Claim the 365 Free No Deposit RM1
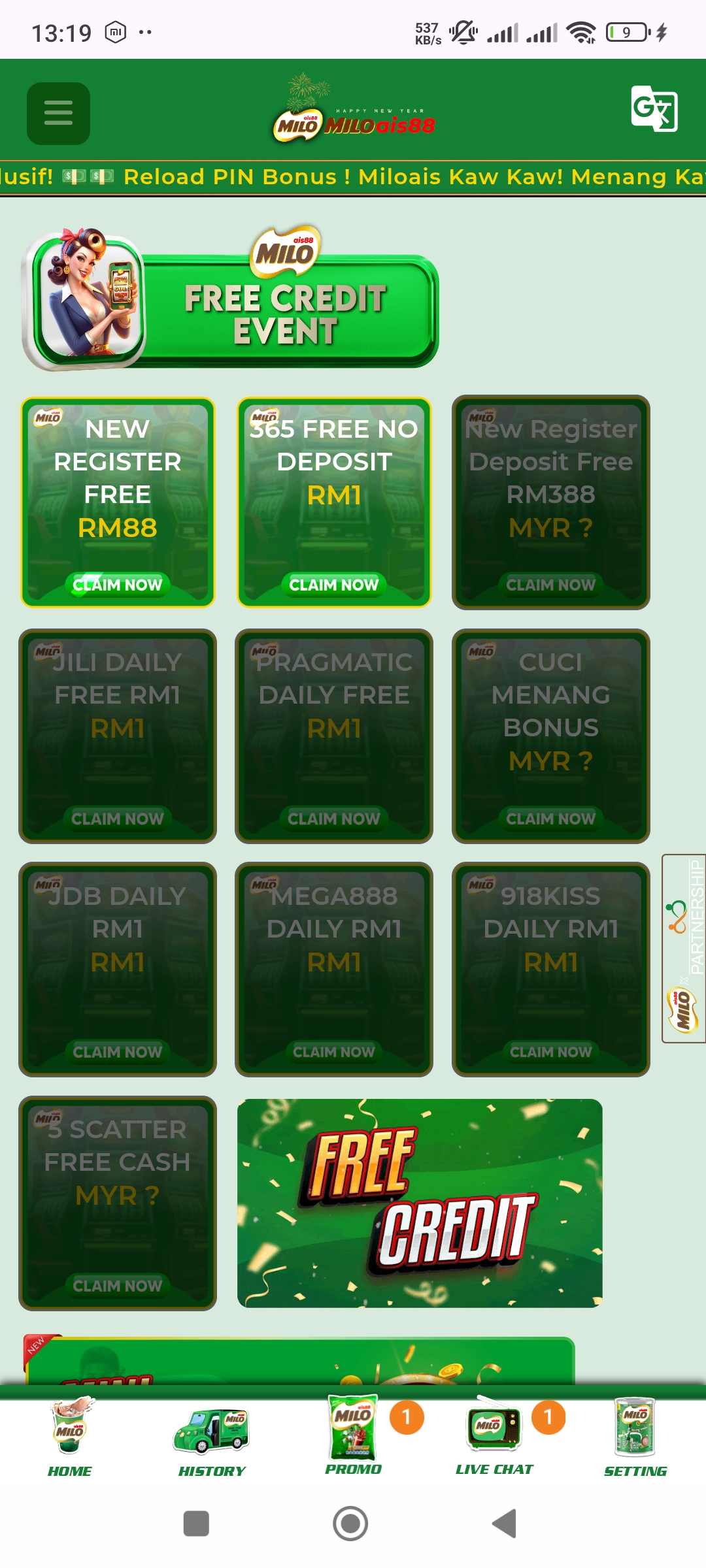 coord(334,584)
